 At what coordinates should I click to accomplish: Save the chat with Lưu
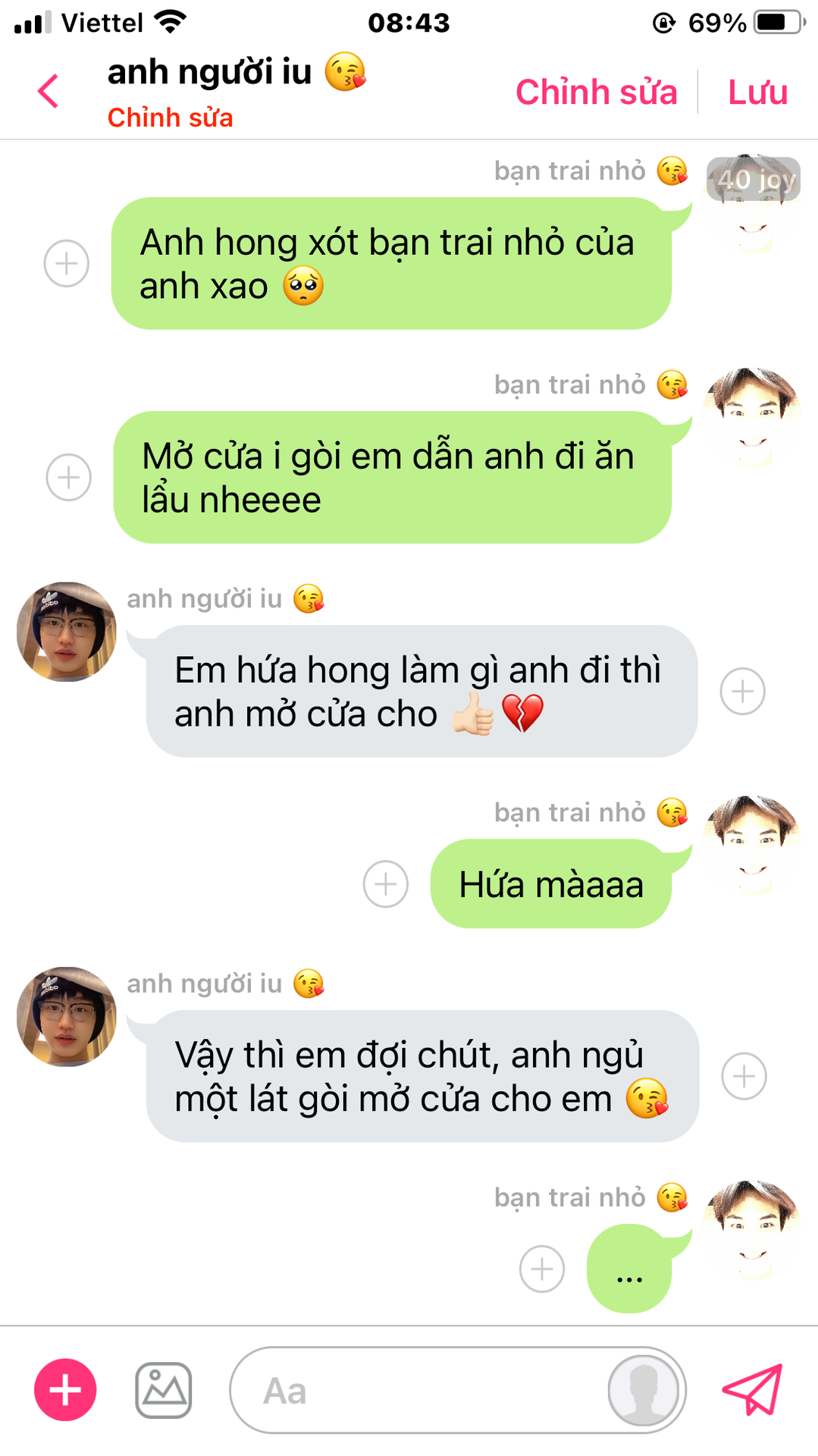[757, 92]
